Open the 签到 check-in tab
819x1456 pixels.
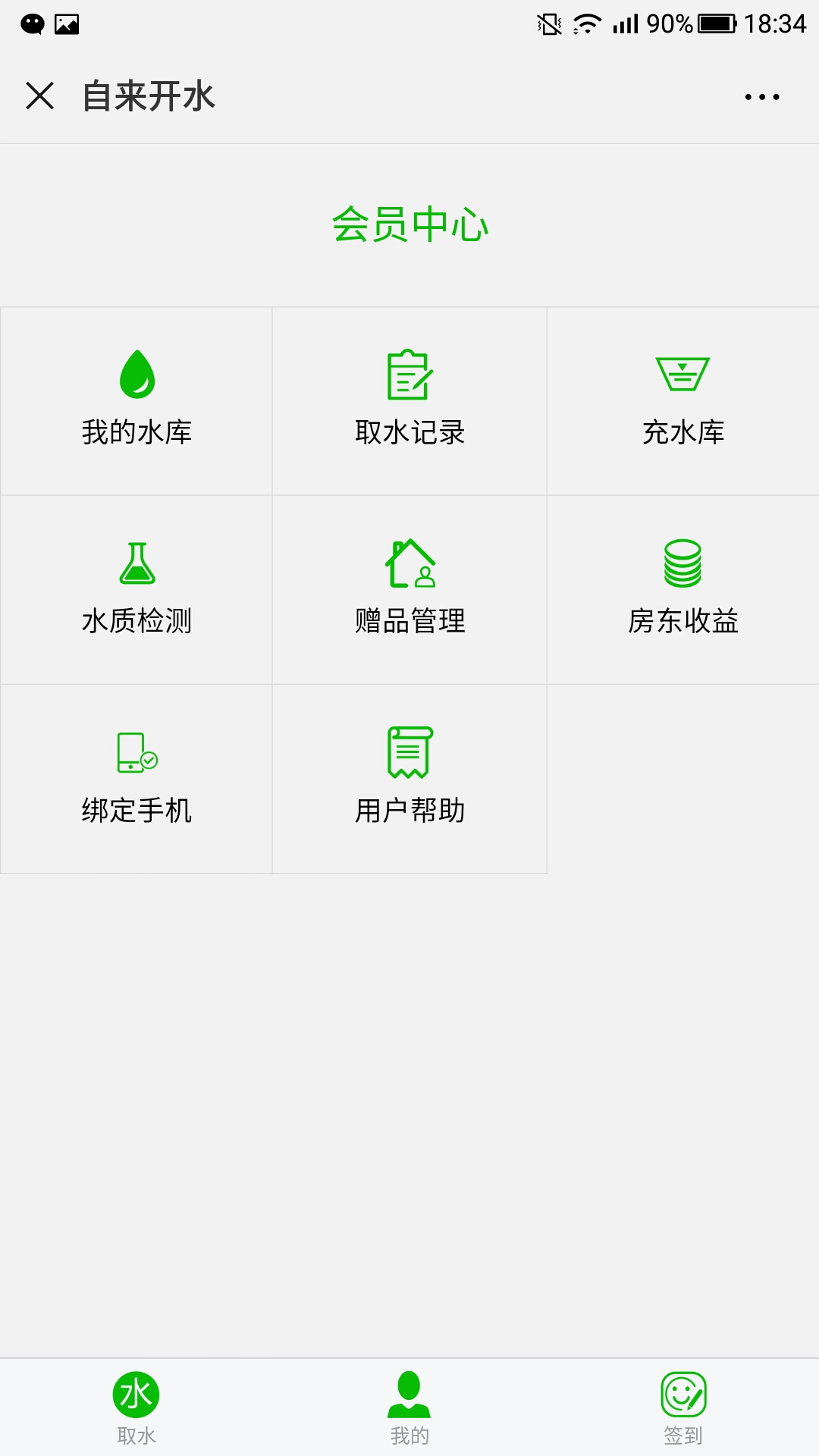[683, 1408]
